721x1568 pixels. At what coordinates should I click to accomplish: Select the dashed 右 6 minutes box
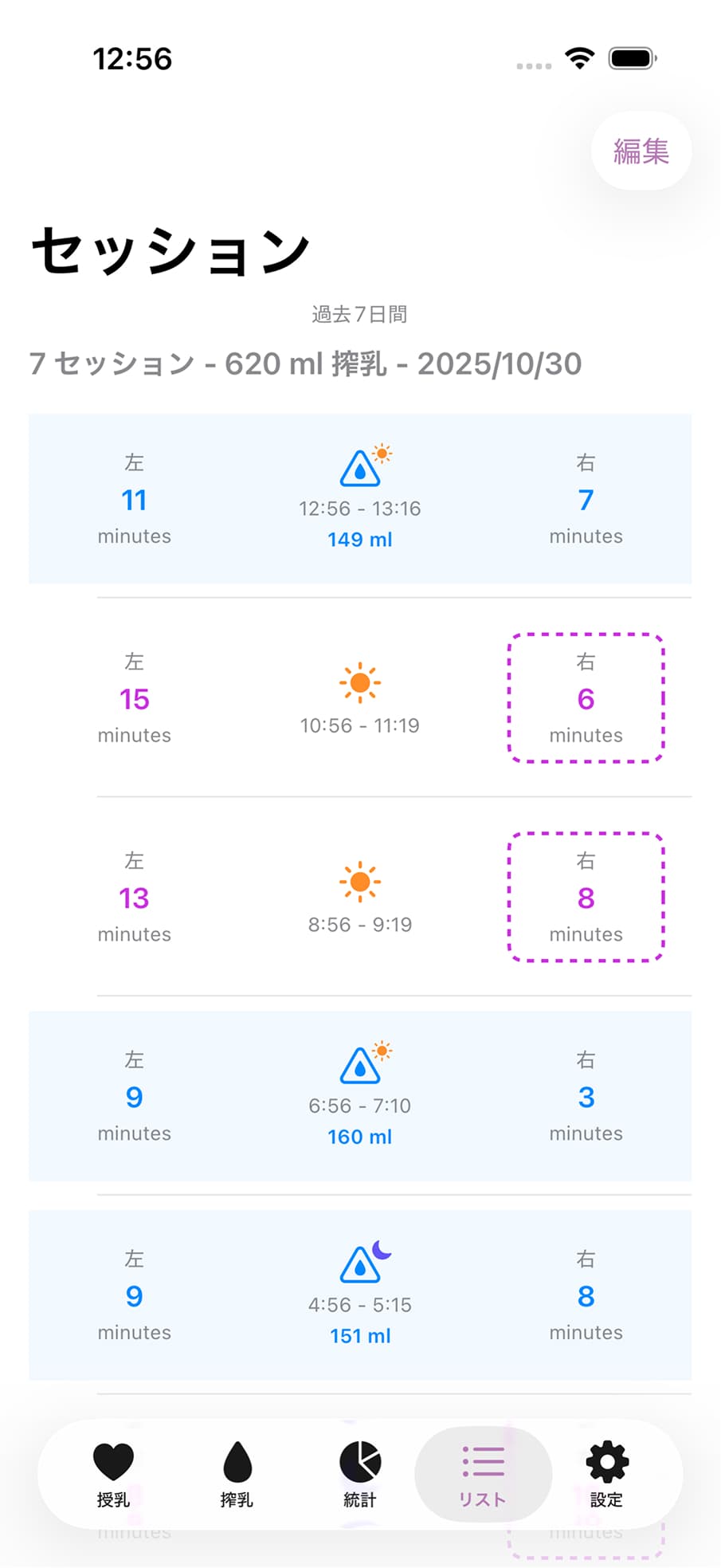[x=586, y=698]
